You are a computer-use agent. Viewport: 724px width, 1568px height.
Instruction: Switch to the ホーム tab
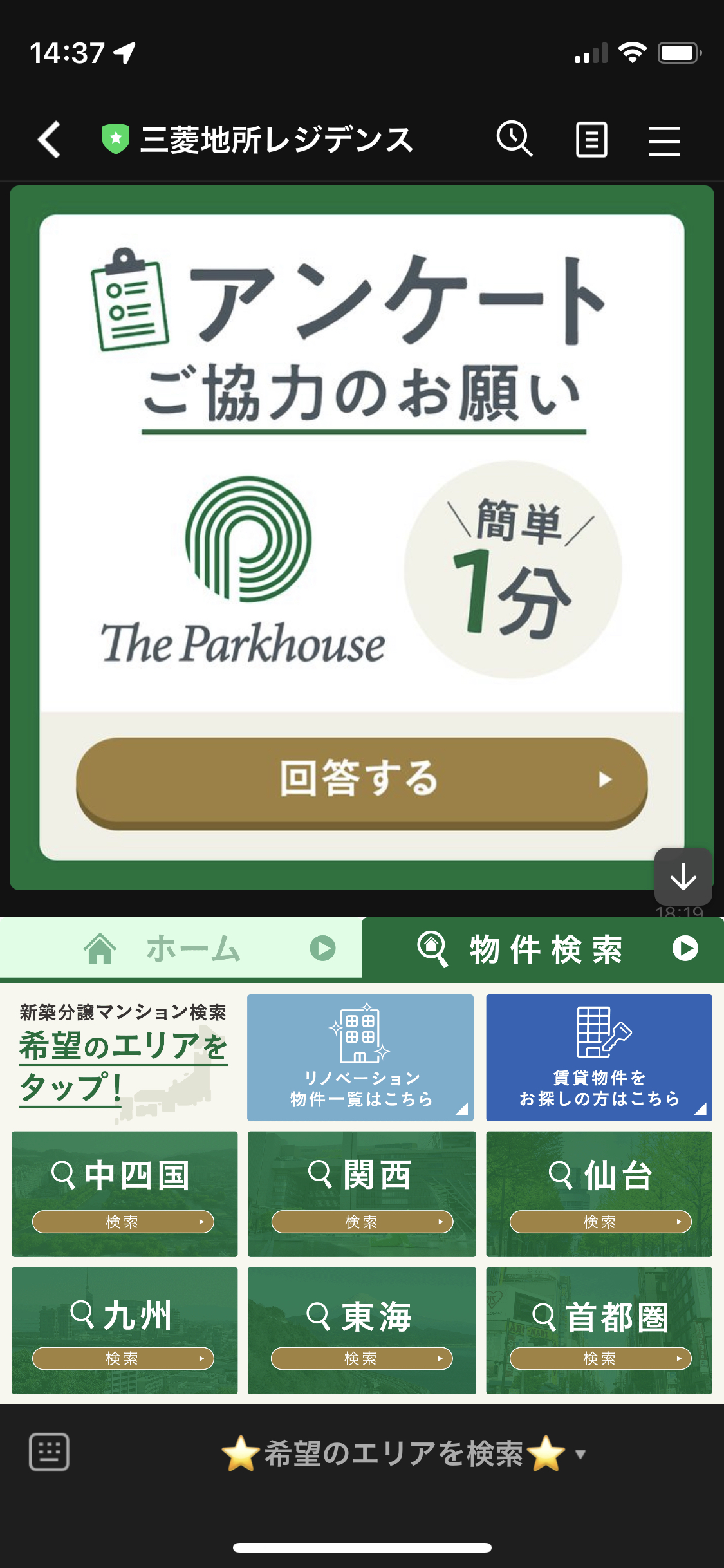pos(181,948)
